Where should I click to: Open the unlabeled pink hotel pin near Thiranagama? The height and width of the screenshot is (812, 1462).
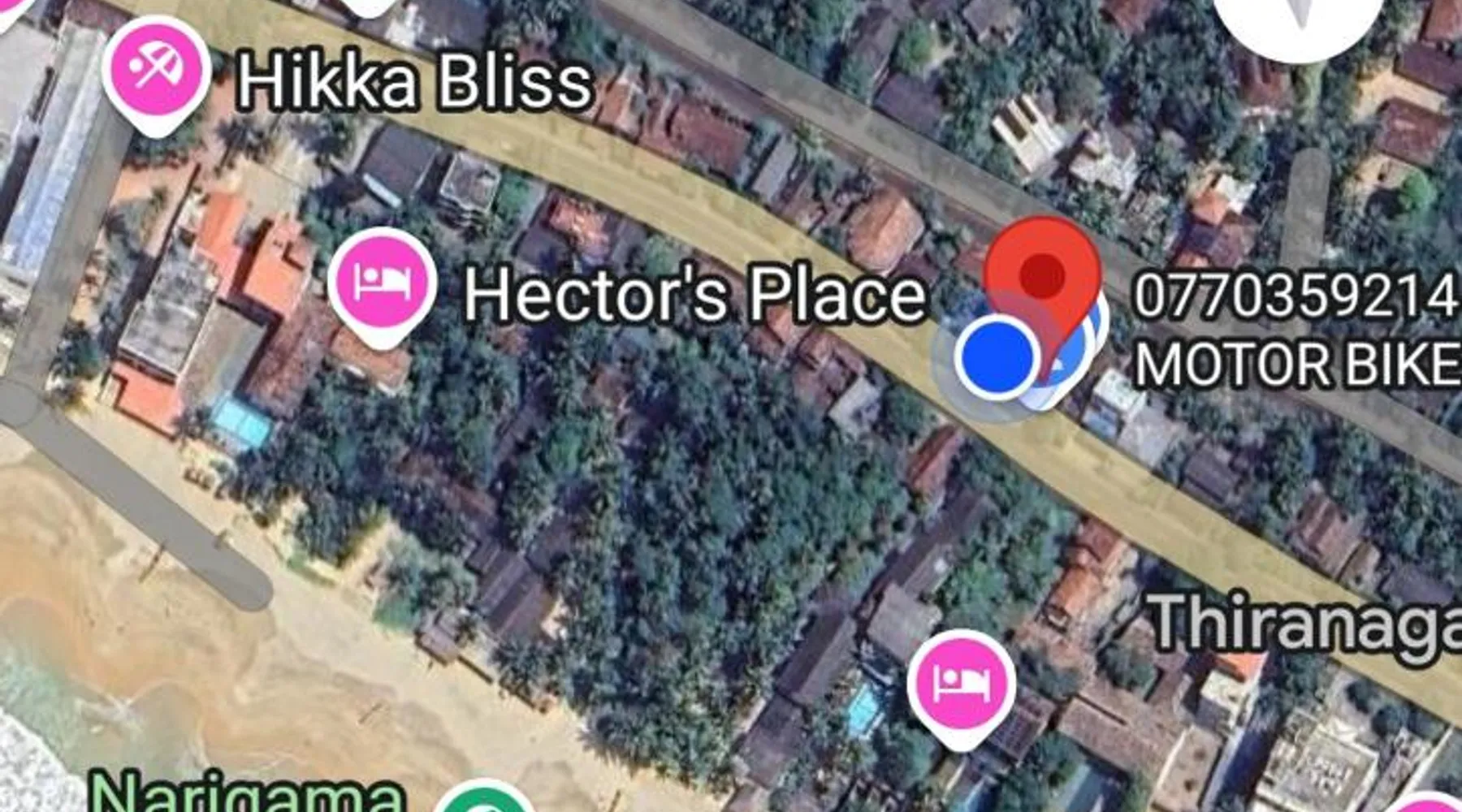961,683
